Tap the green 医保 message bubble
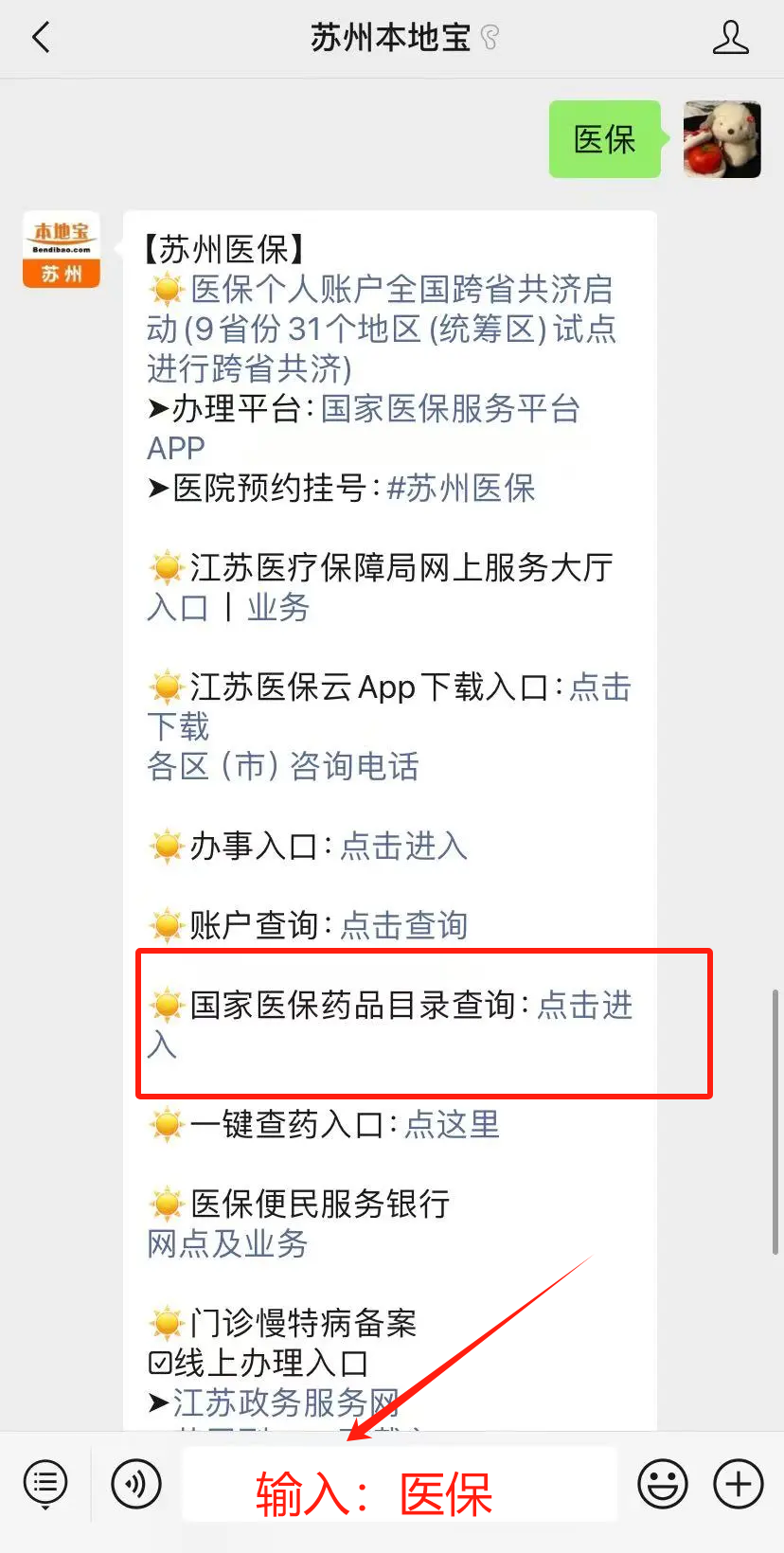784x1553 pixels. tap(604, 139)
